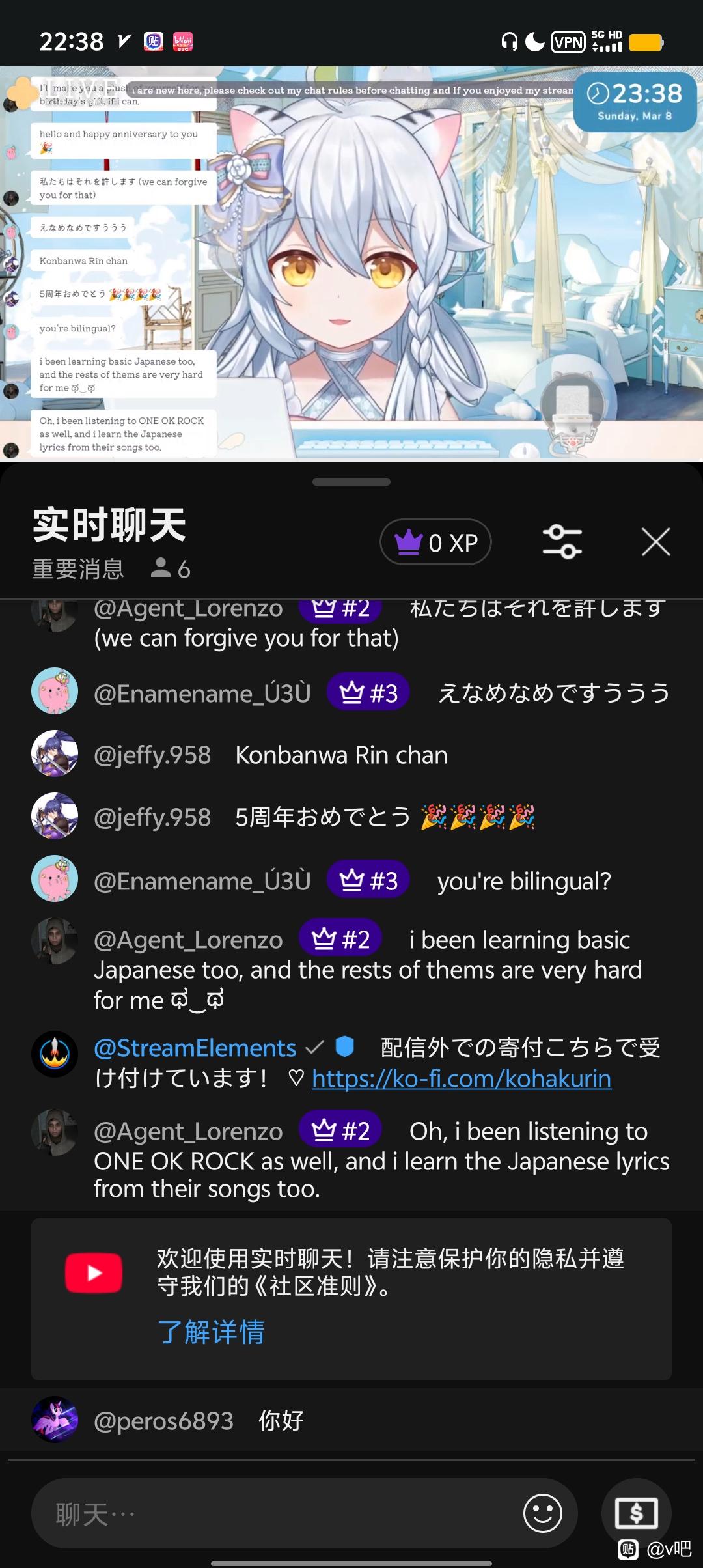The image size is (703, 1568).
Task: Tap the 0 XP crown badge
Action: pos(435,542)
